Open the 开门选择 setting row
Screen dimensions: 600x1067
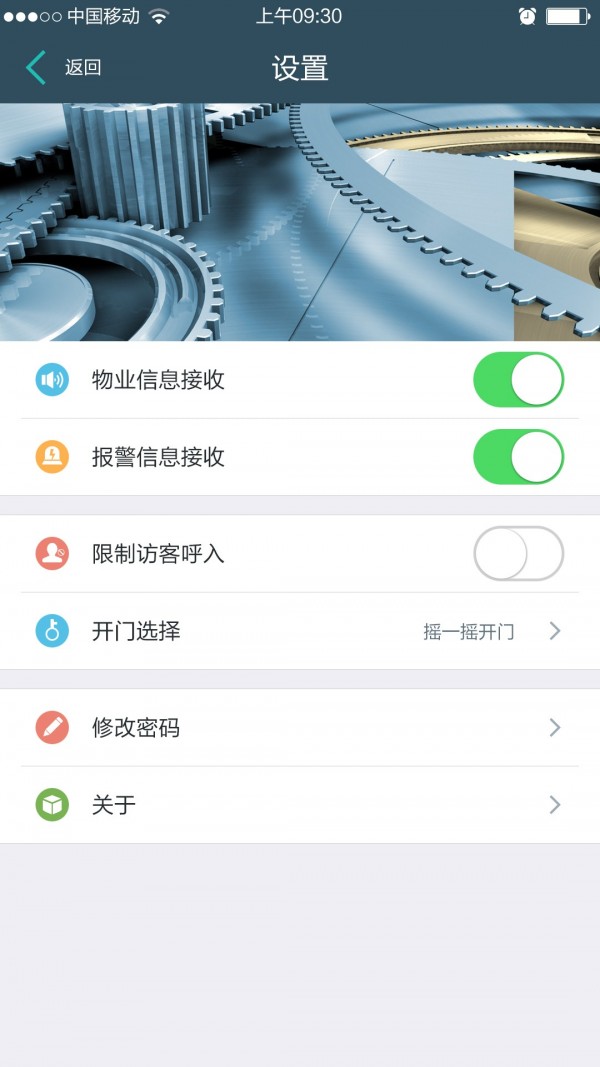pyautogui.click(x=300, y=631)
